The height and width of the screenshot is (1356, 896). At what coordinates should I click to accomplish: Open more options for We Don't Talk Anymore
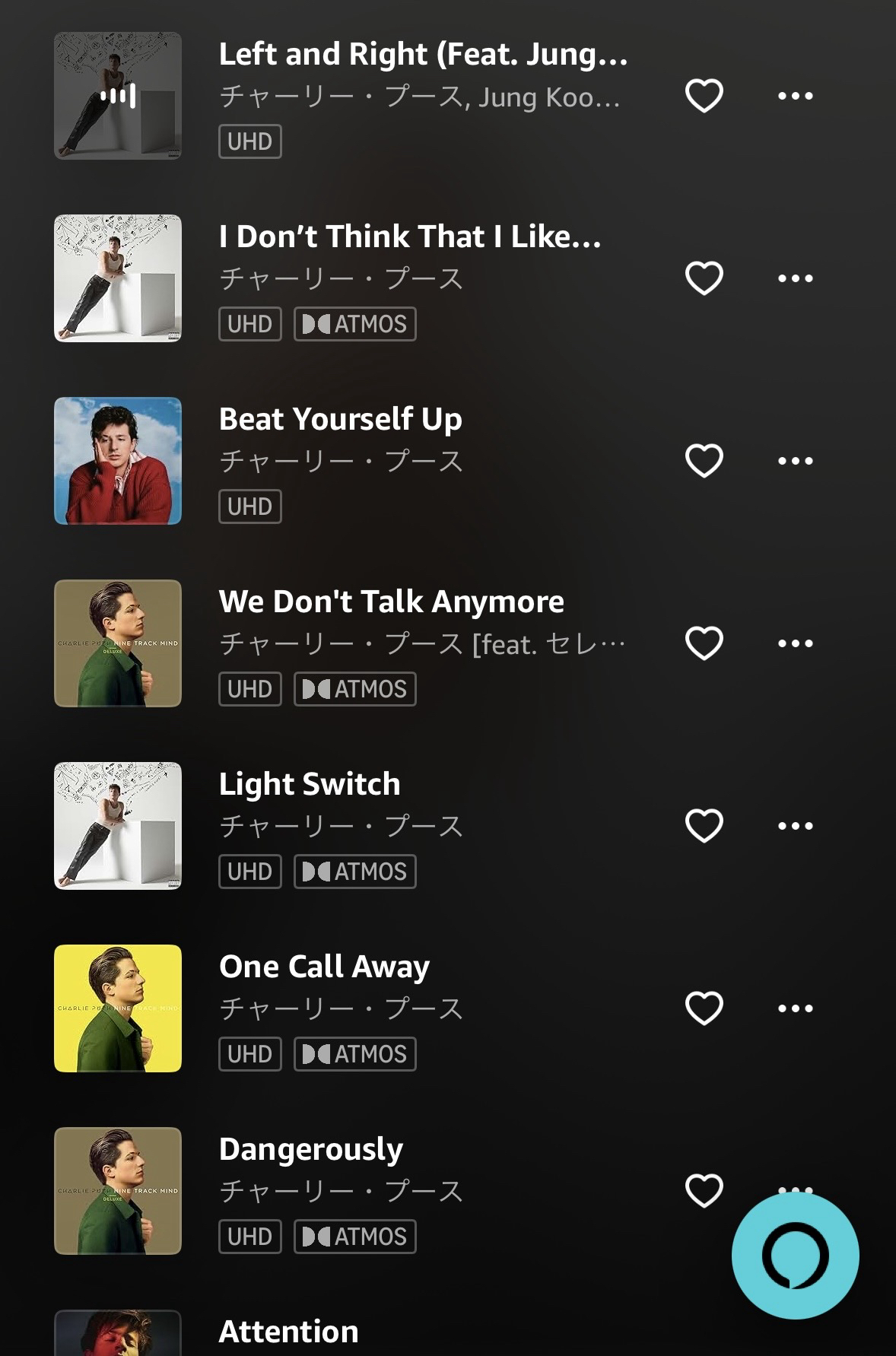coord(795,643)
